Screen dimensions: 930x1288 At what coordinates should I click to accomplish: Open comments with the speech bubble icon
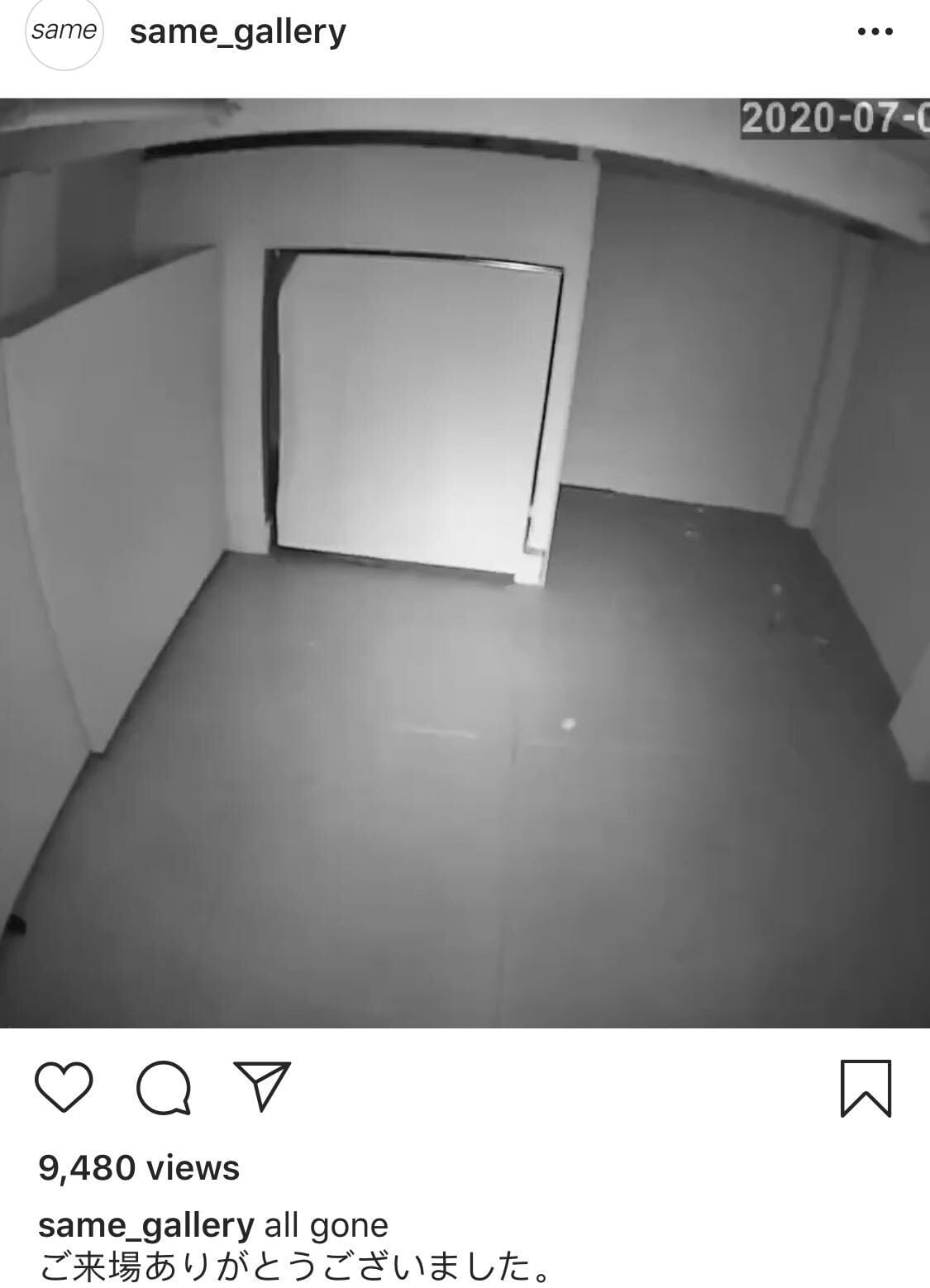click(164, 1088)
